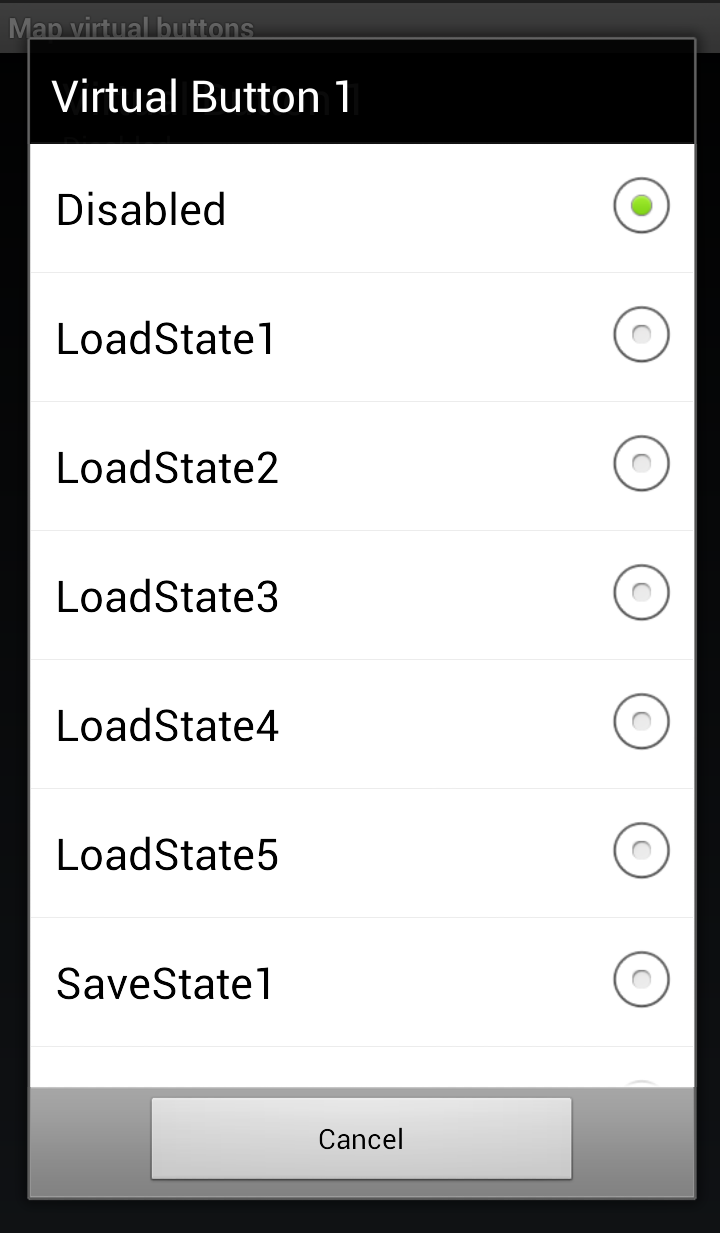Choose LoadState1 for the virtual button
Screen dimensions: 720x1233
(361, 337)
